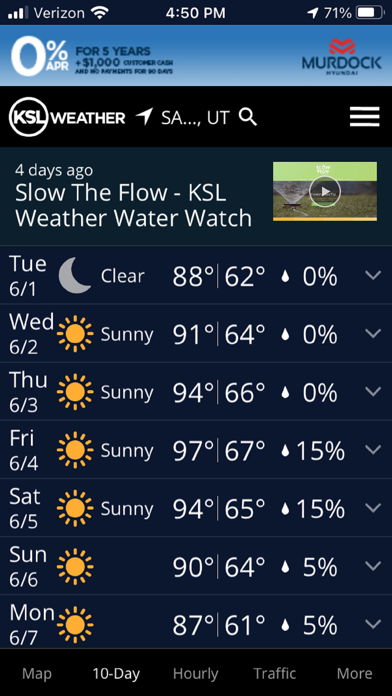Open the KSL Weather logo home
The height and width of the screenshot is (696, 392).
point(67,117)
